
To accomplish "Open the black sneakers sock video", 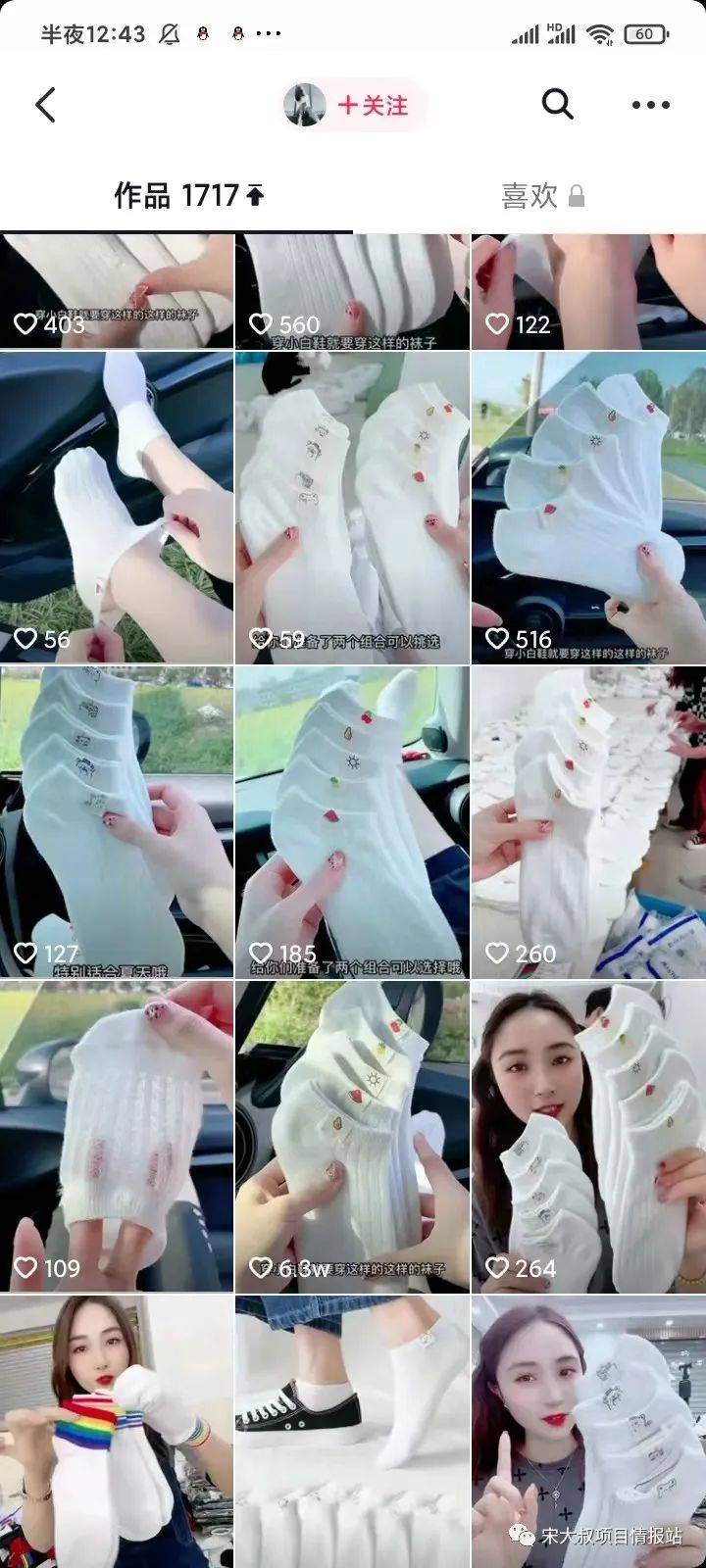I will pos(352,1431).
